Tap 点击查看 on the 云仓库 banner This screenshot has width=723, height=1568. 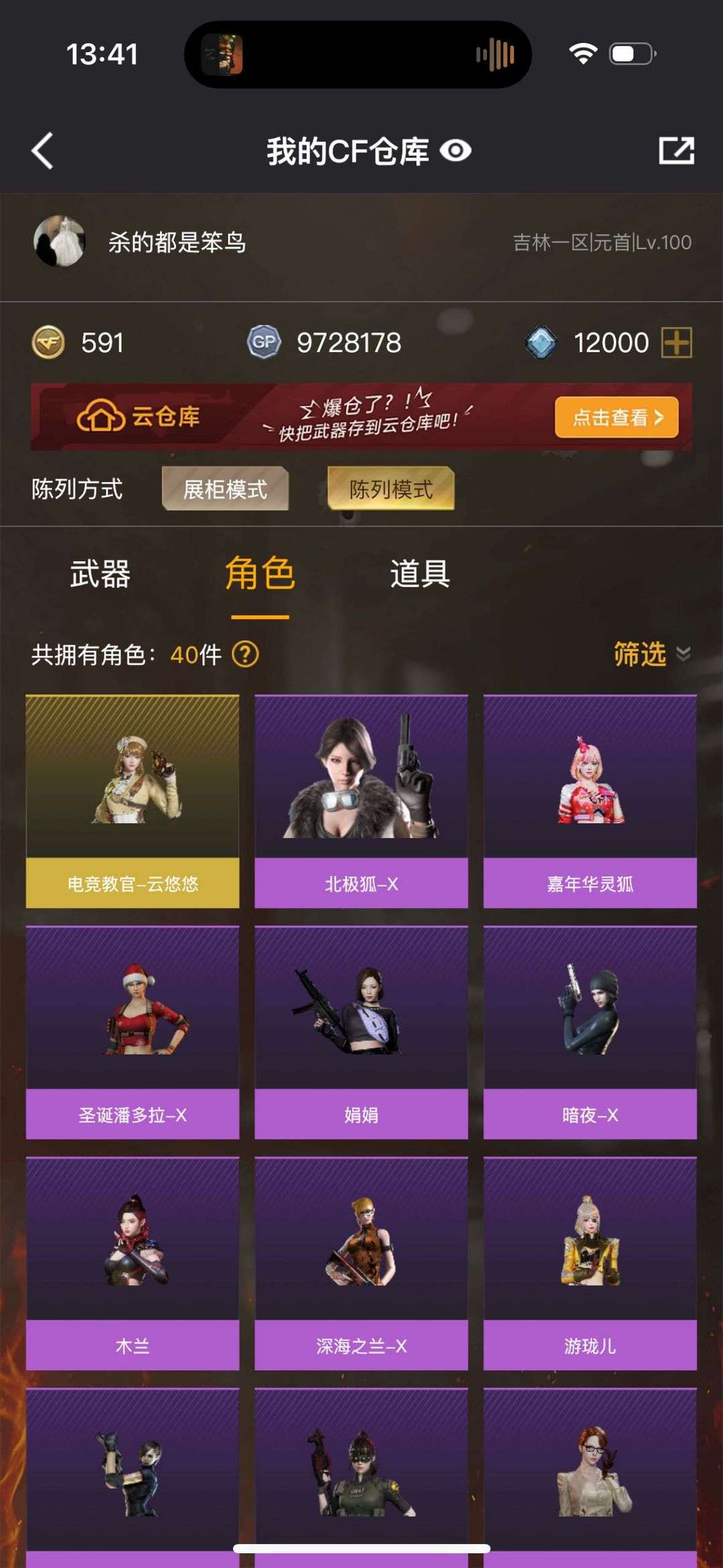pos(617,417)
